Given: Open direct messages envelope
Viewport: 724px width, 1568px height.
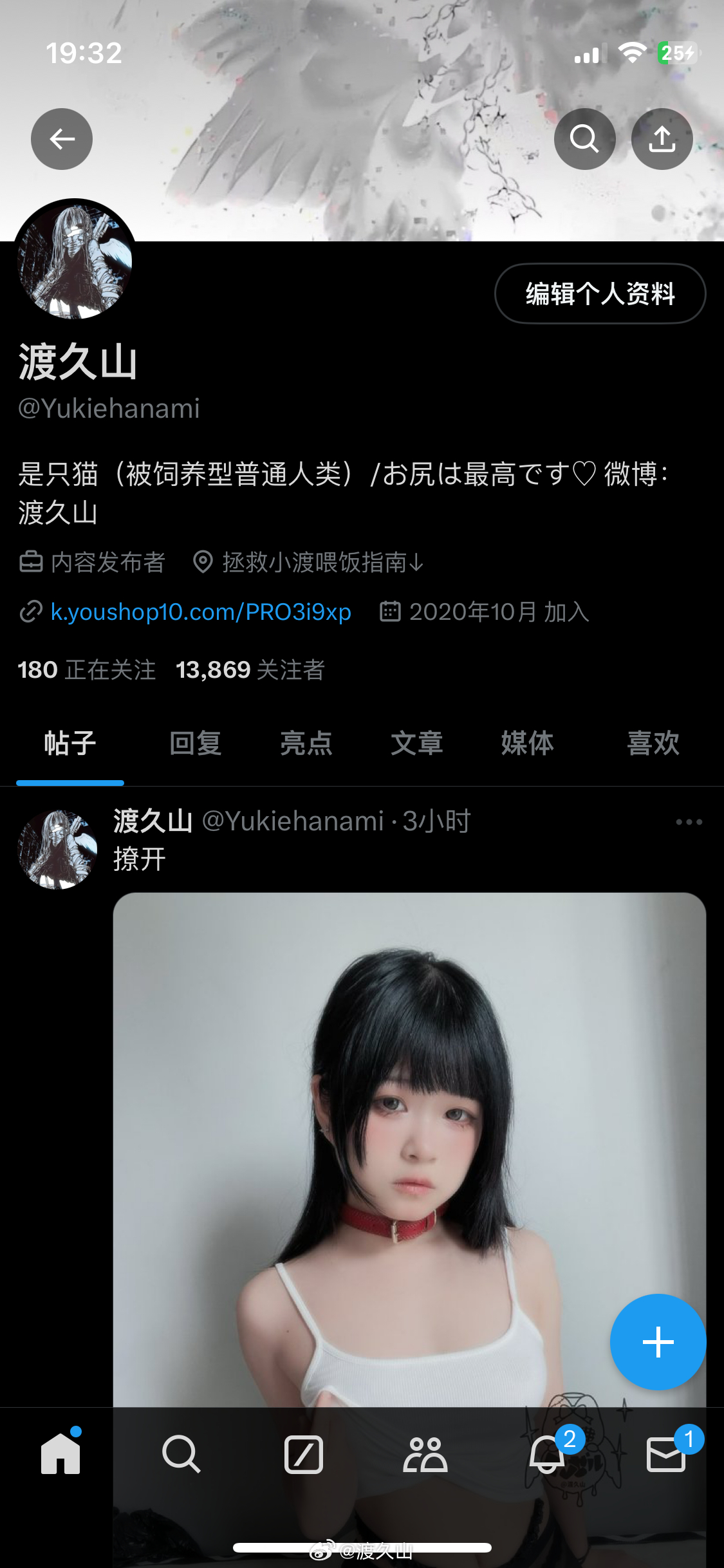Looking at the screenshot, I should 665,1455.
